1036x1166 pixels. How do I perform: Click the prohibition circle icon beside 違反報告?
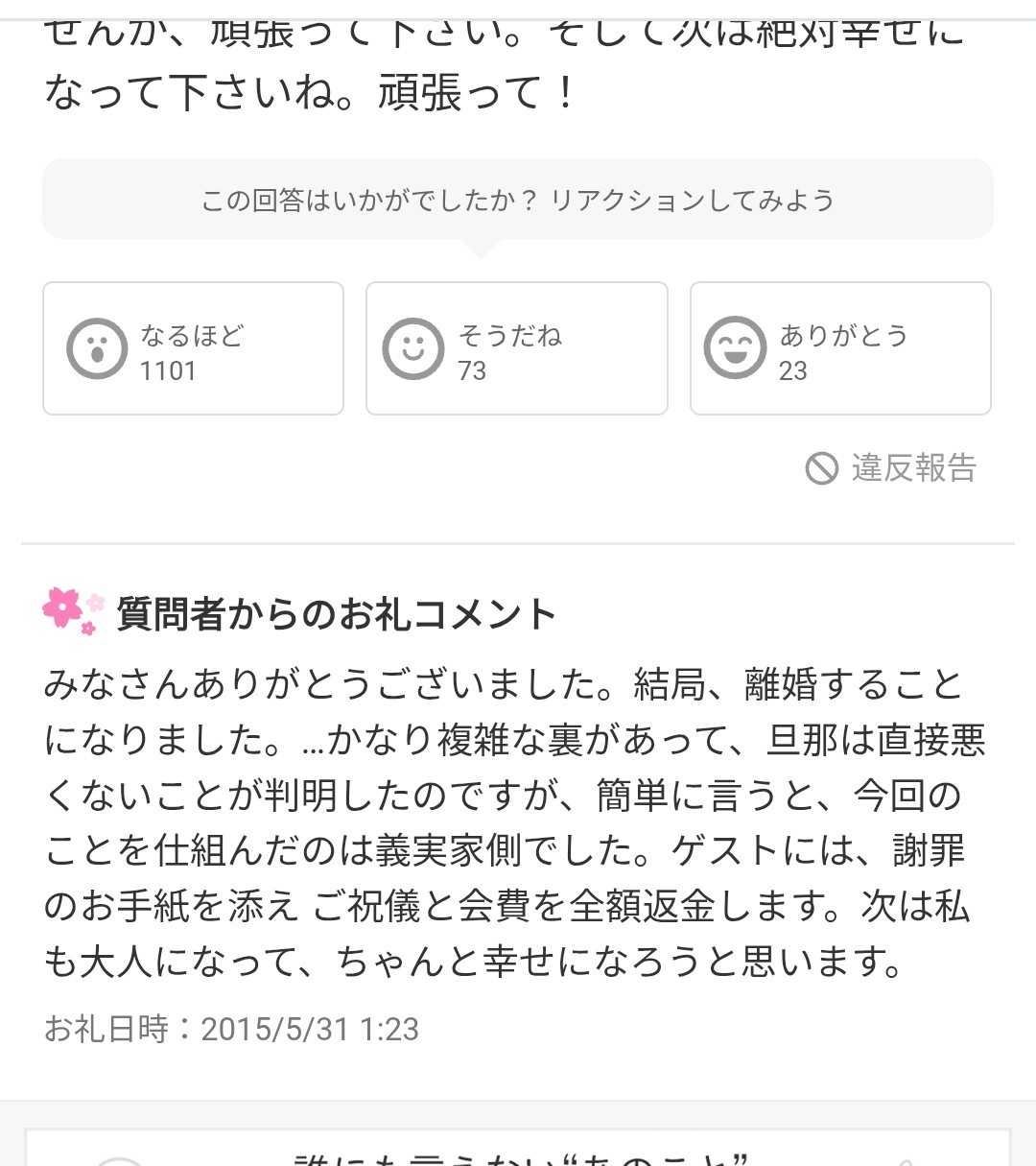pos(824,468)
